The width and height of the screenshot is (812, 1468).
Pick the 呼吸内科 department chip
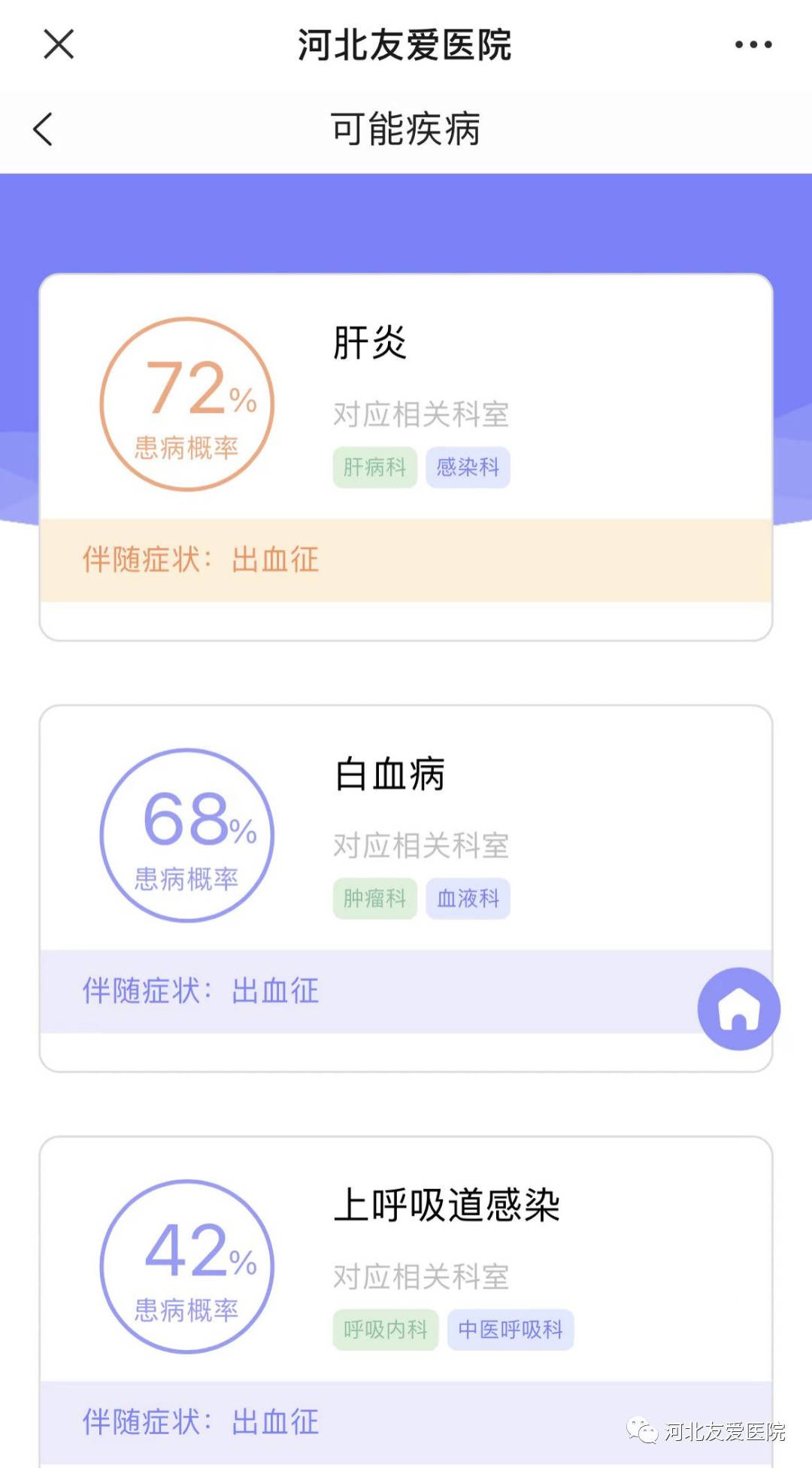[386, 1330]
